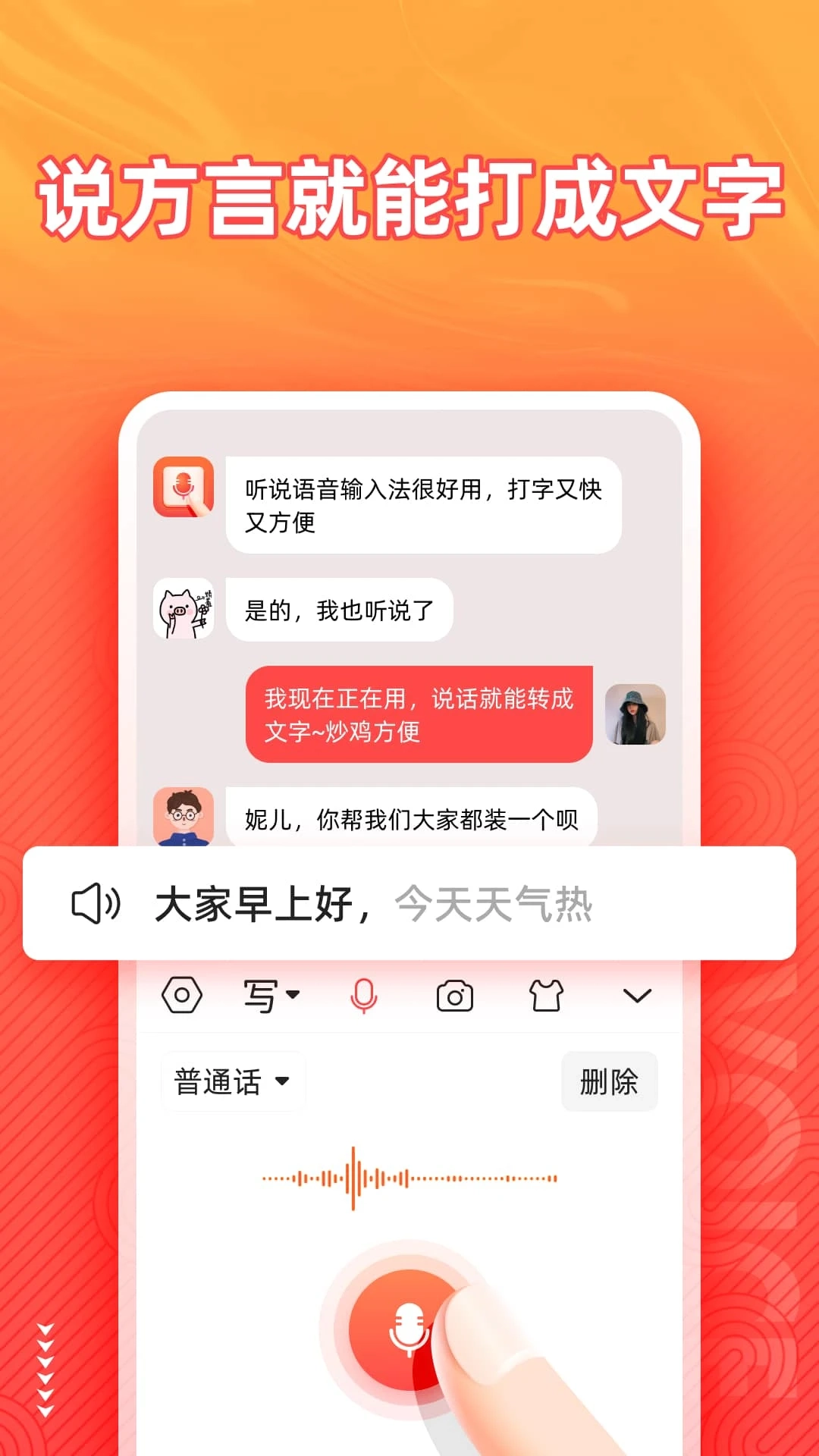Open the chat bubble about 炒鸡方便

pos(419,713)
